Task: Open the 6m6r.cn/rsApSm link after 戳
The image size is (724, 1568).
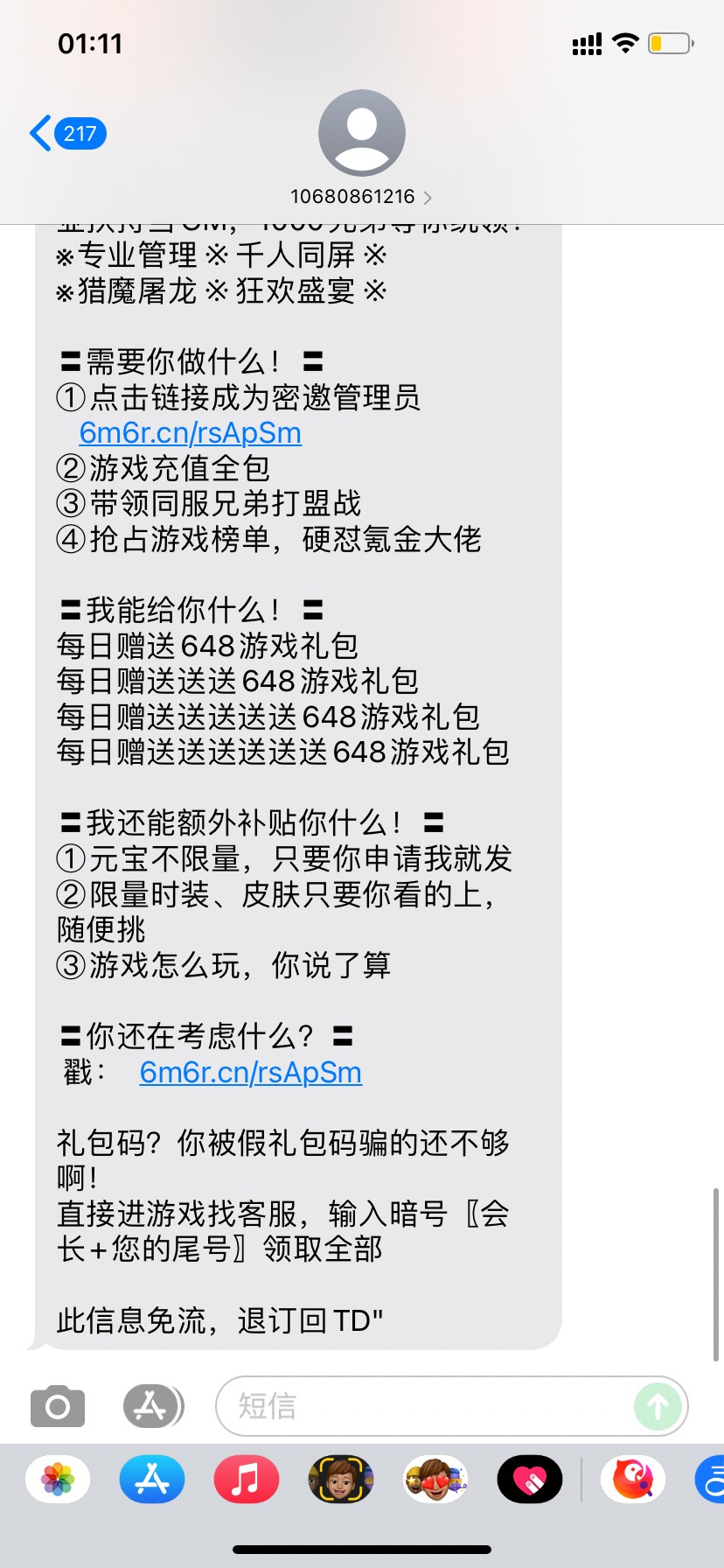Action: [x=250, y=1073]
